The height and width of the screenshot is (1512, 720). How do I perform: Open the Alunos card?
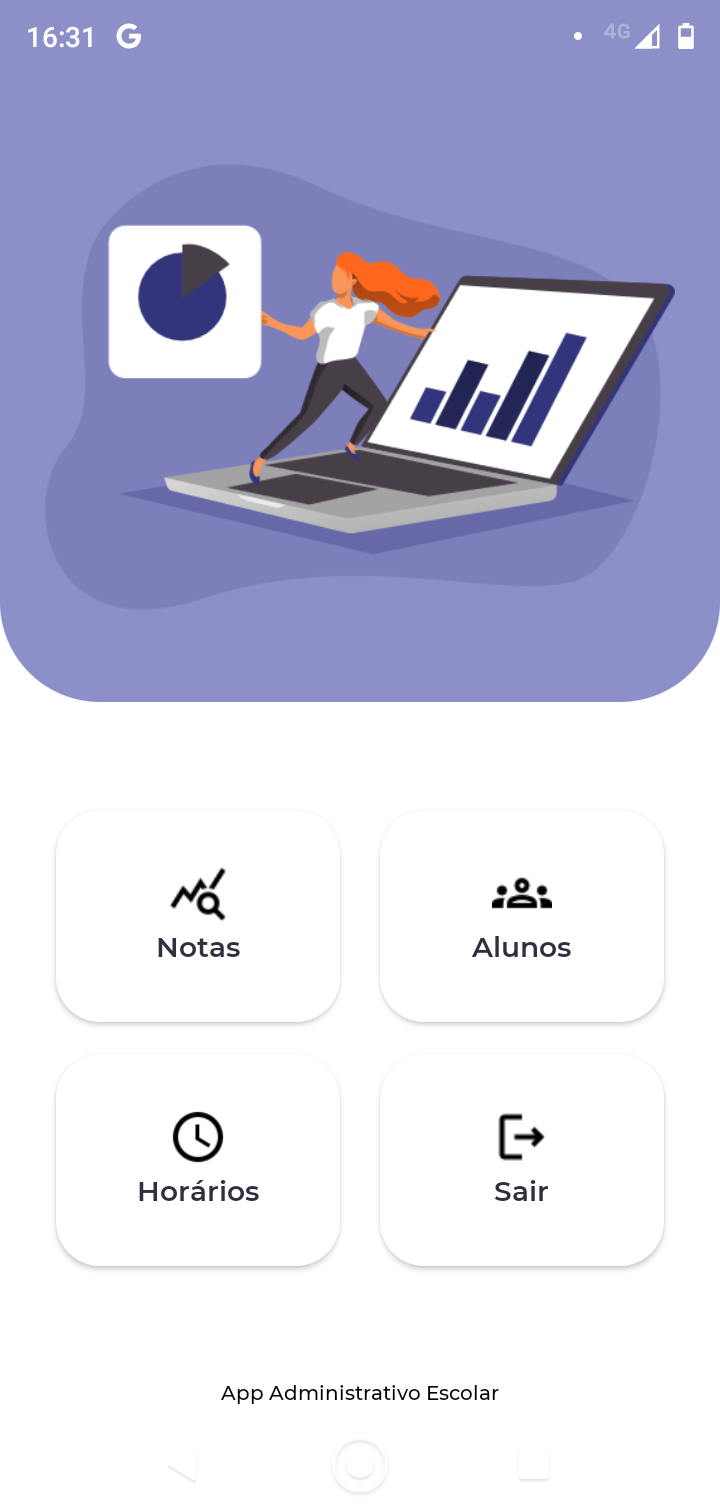[522, 916]
